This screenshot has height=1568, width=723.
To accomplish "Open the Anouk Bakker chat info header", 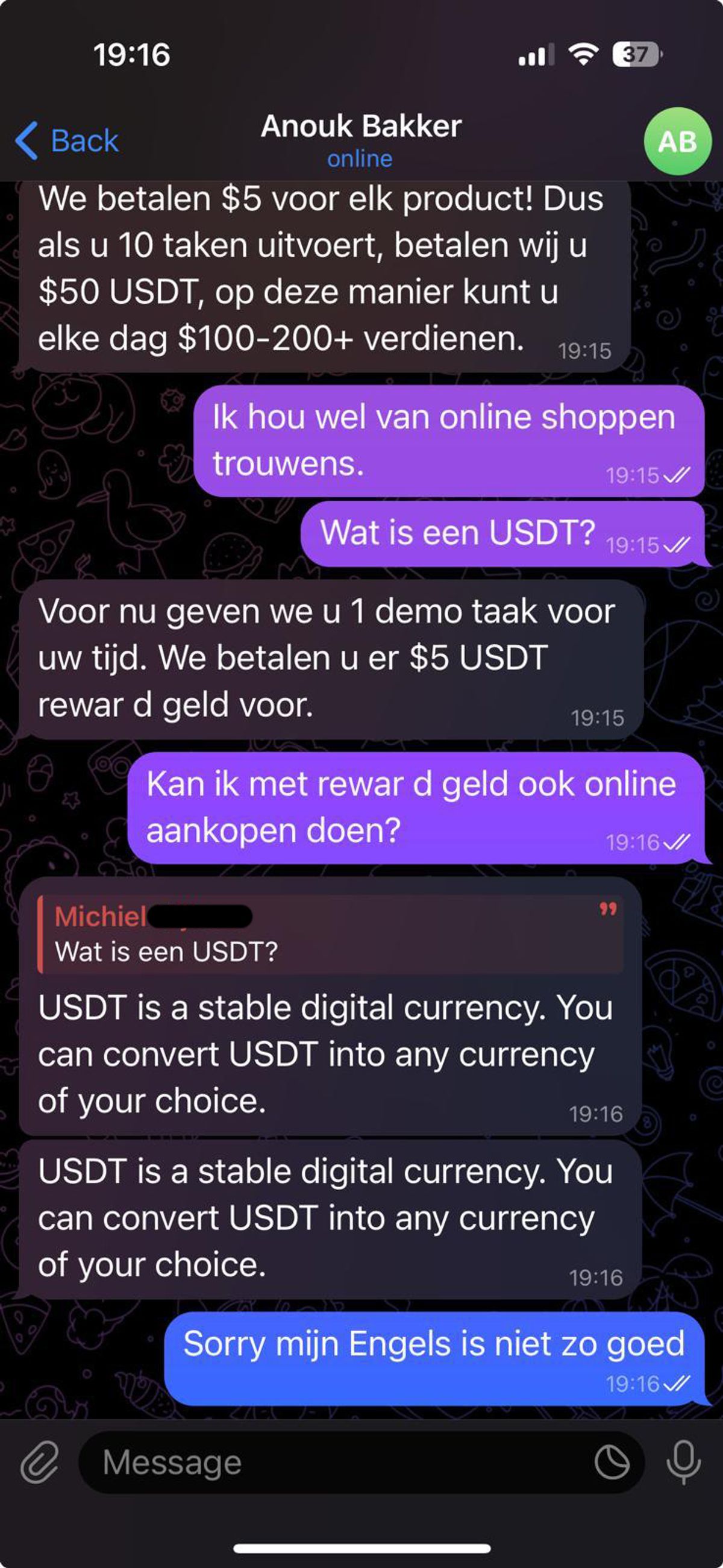I will coord(361,139).
